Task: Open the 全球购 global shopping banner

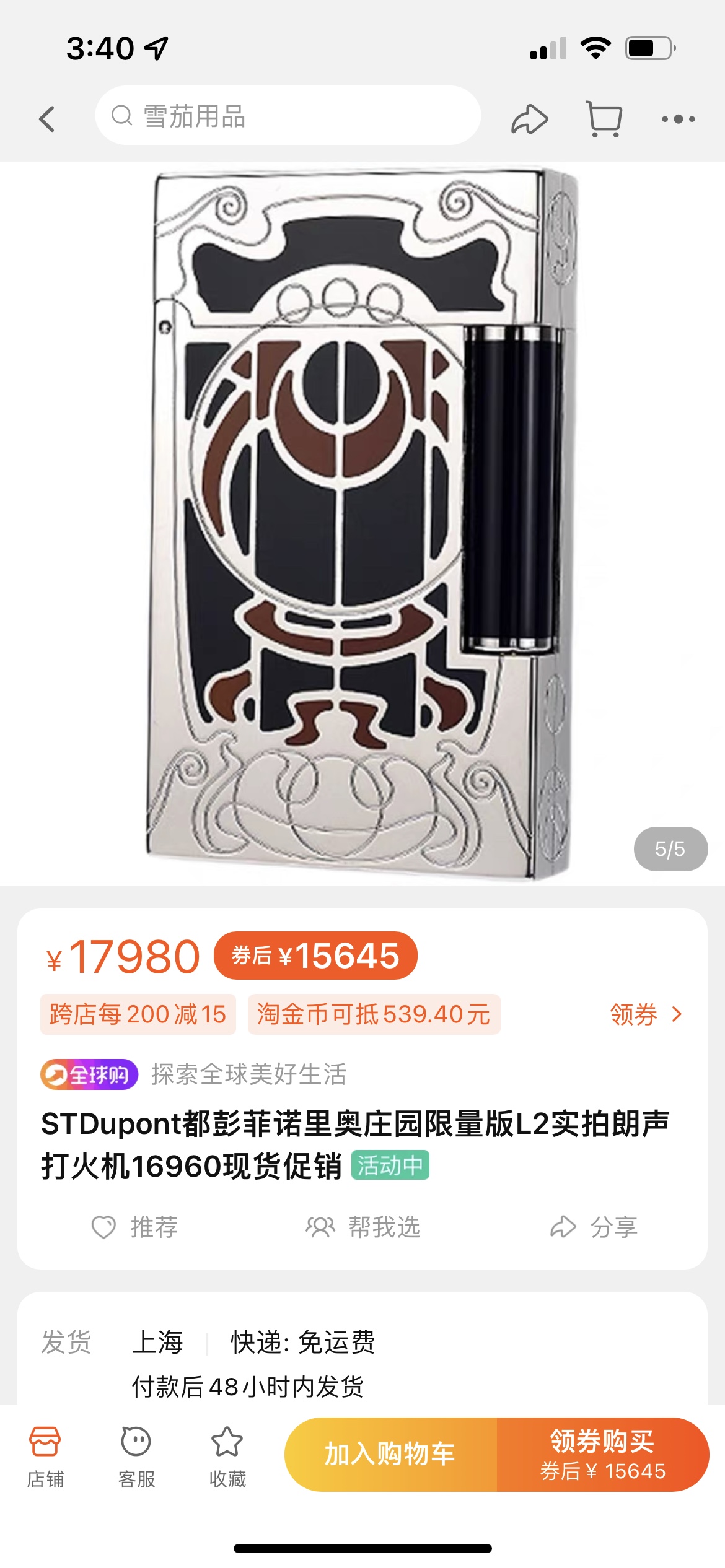Action: [89, 1074]
